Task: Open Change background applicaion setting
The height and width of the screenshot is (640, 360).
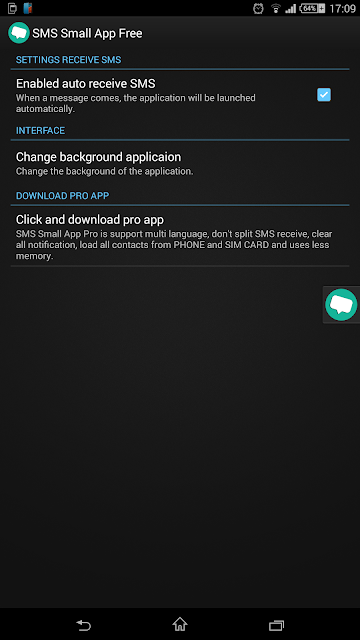Action: [x=180, y=163]
